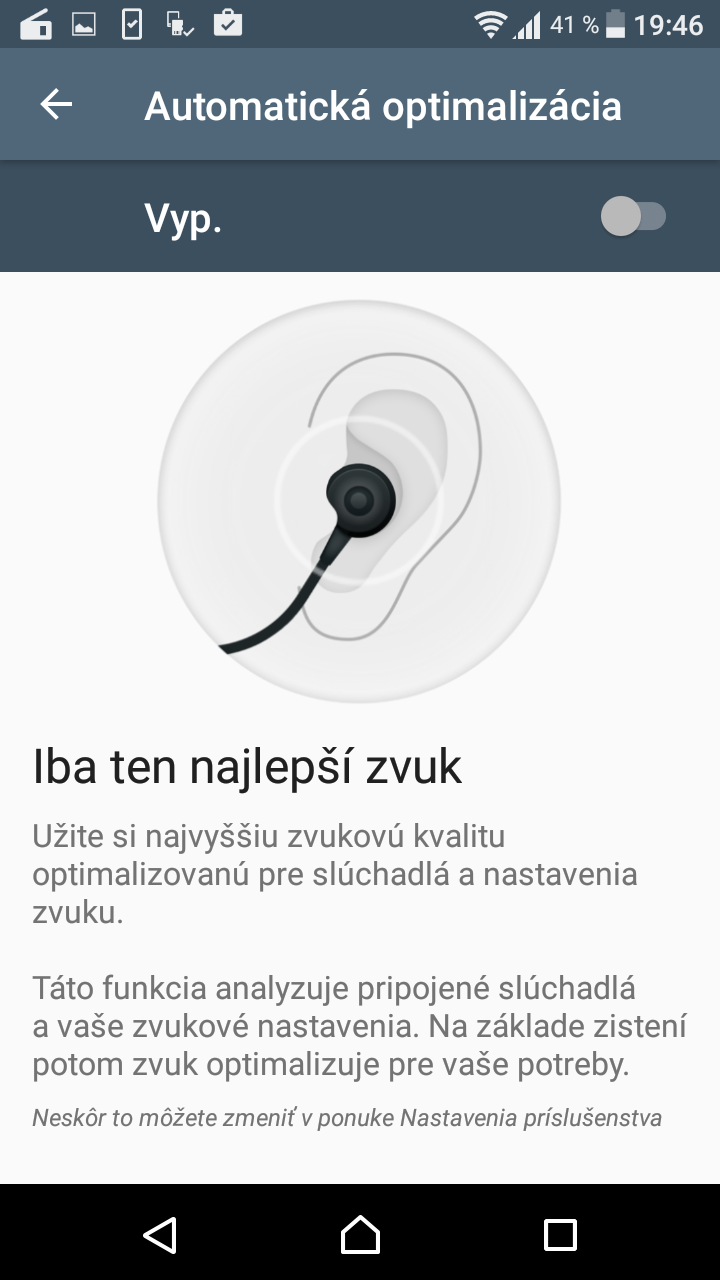
Task: Enable the Automatická optimalizácia switch
Action: pyautogui.click(x=633, y=216)
